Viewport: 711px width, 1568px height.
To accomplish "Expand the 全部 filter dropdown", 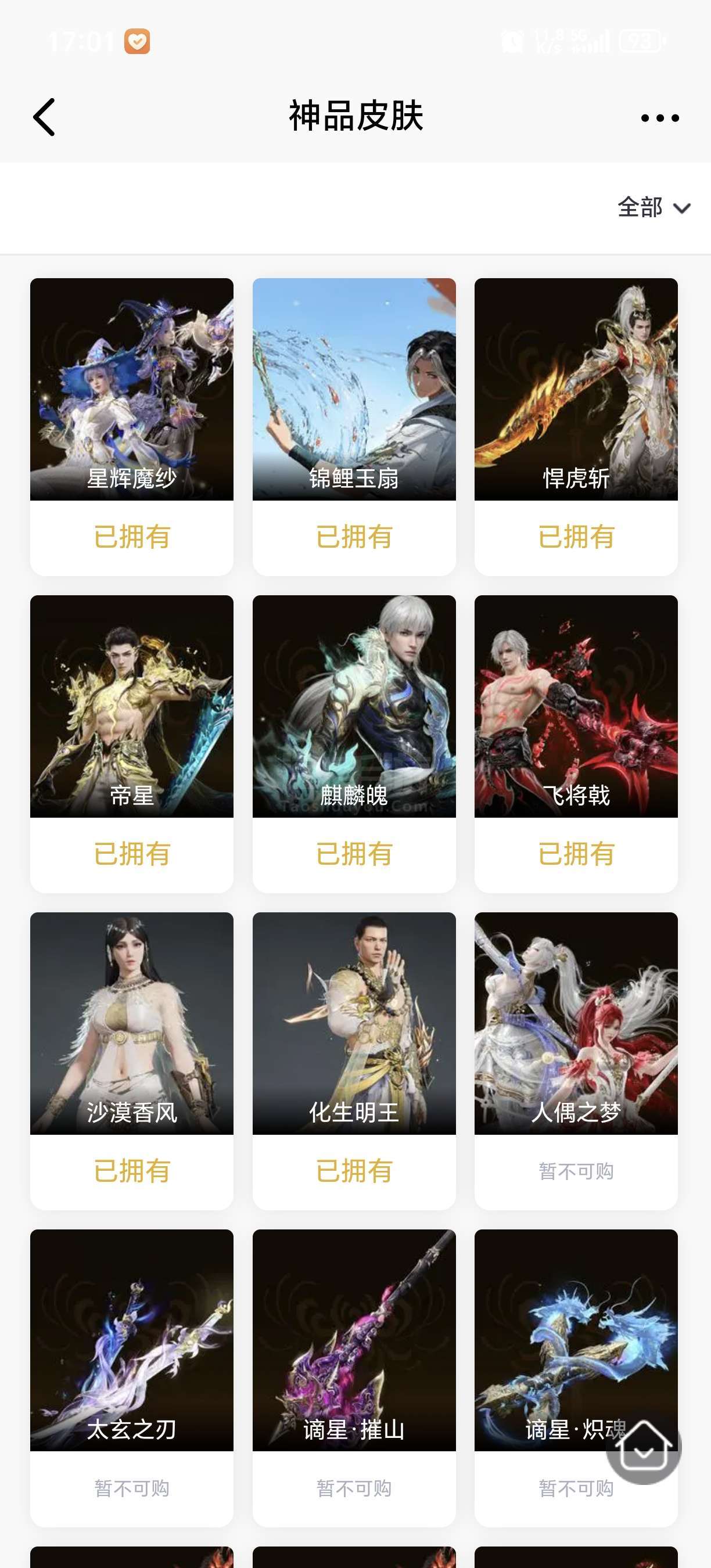I will (653, 207).
